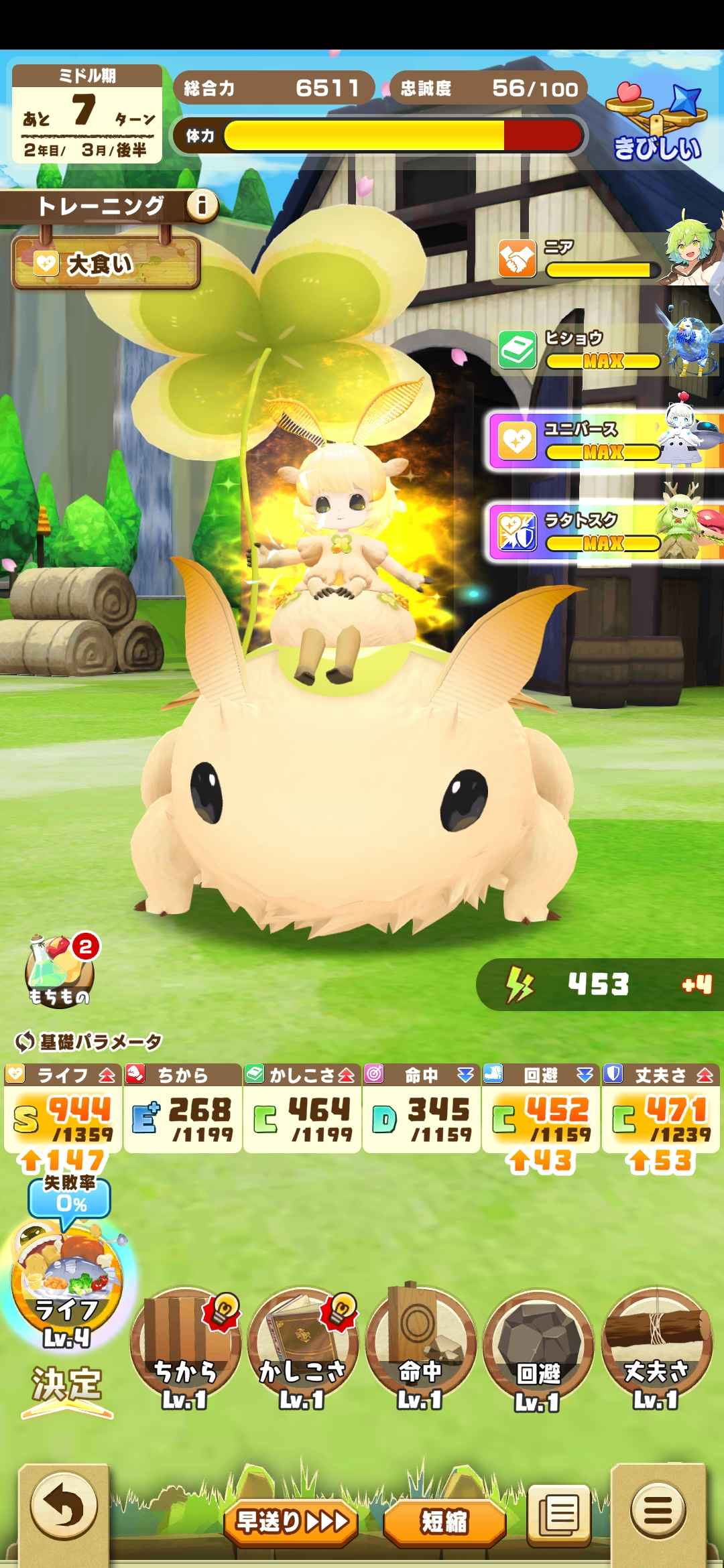Tap the 短縮 button

[444, 1522]
